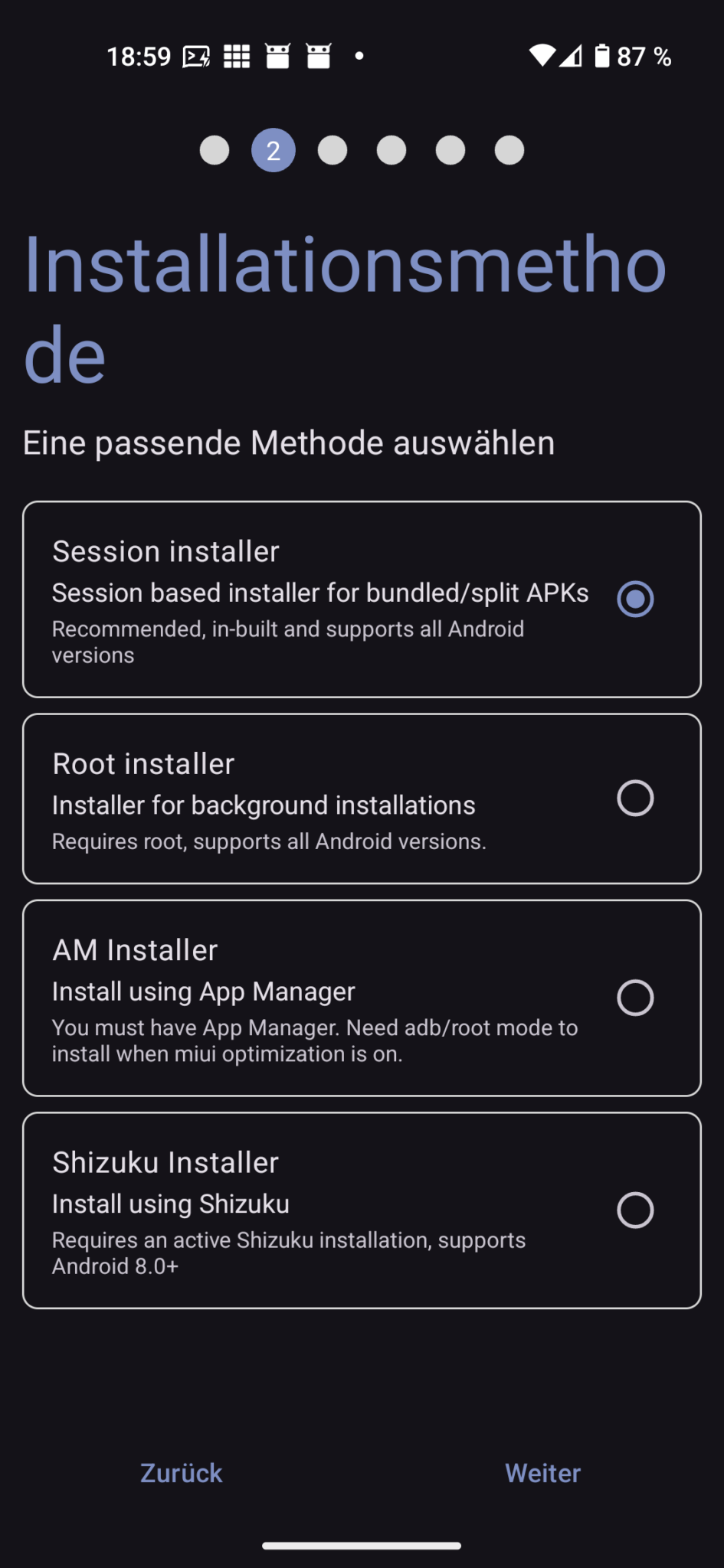
Task: Tap the second Android robot notification icon
Action: [x=319, y=56]
